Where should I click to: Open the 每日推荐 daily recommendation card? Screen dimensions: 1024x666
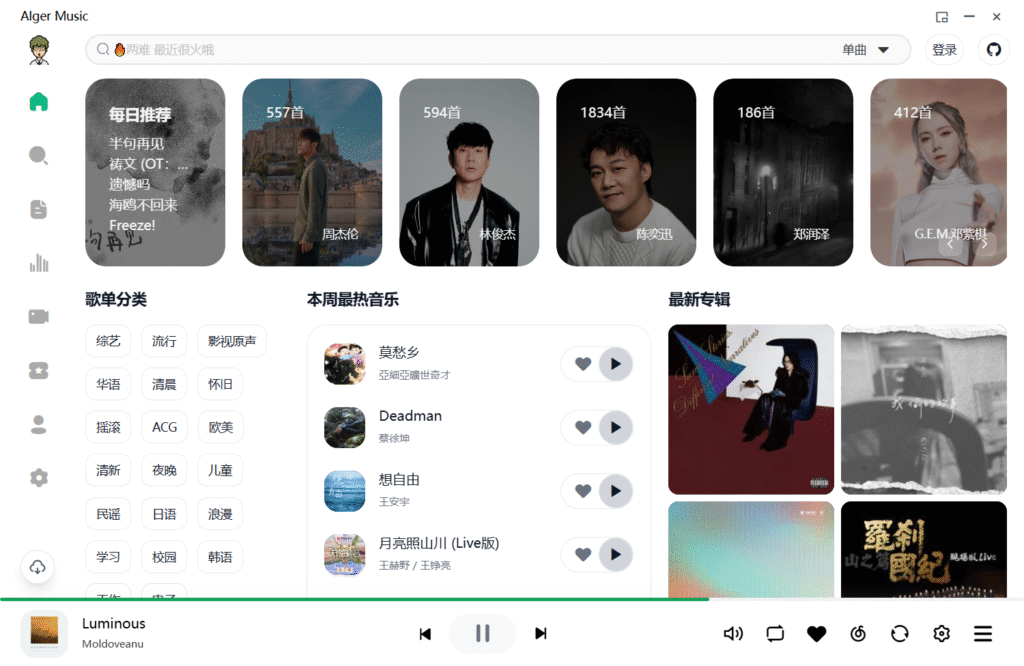click(x=155, y=172)
